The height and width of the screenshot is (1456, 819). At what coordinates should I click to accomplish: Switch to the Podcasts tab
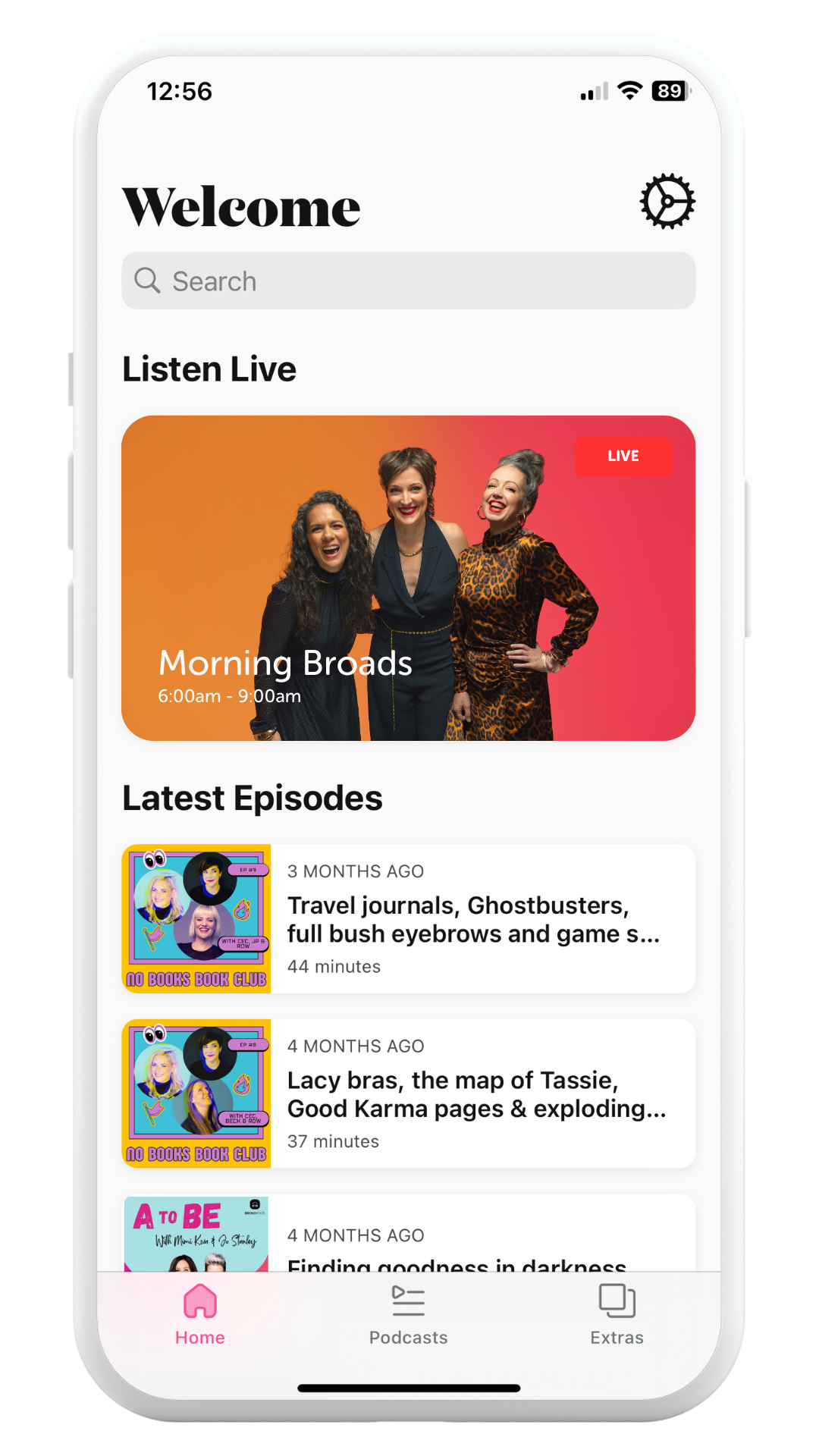coord(408,1315)
